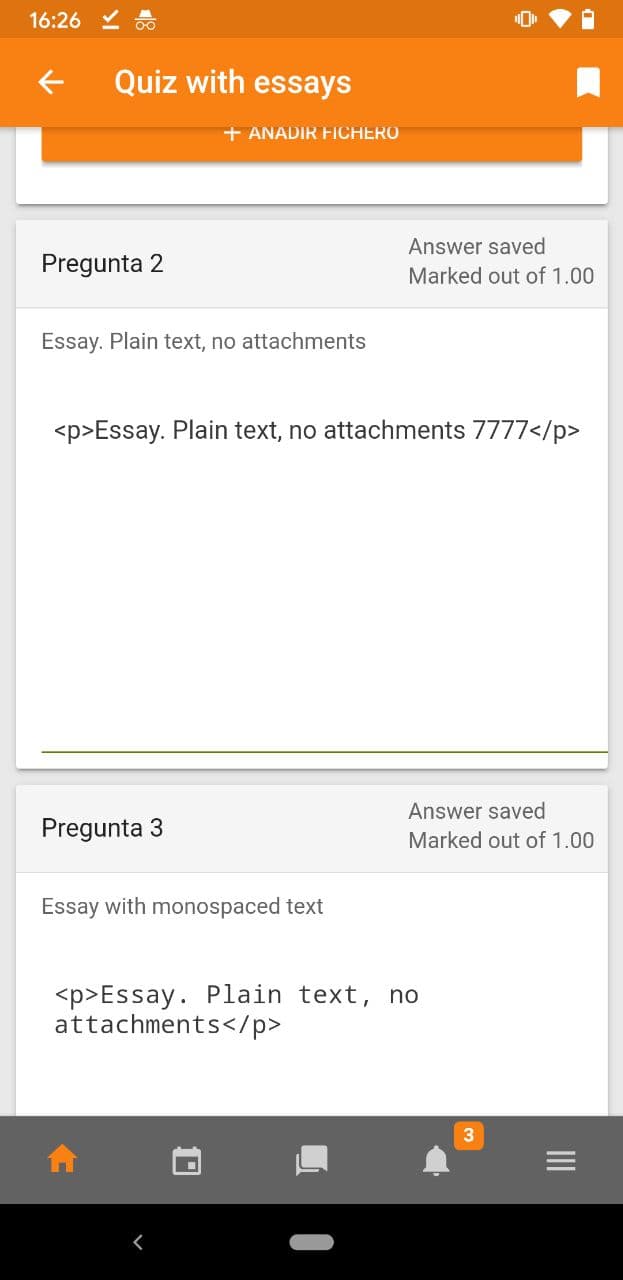Open the bookmark icon in the header
Image resolution: width=623 pixels, height=1280 pixels.
[x=588, y=82]
